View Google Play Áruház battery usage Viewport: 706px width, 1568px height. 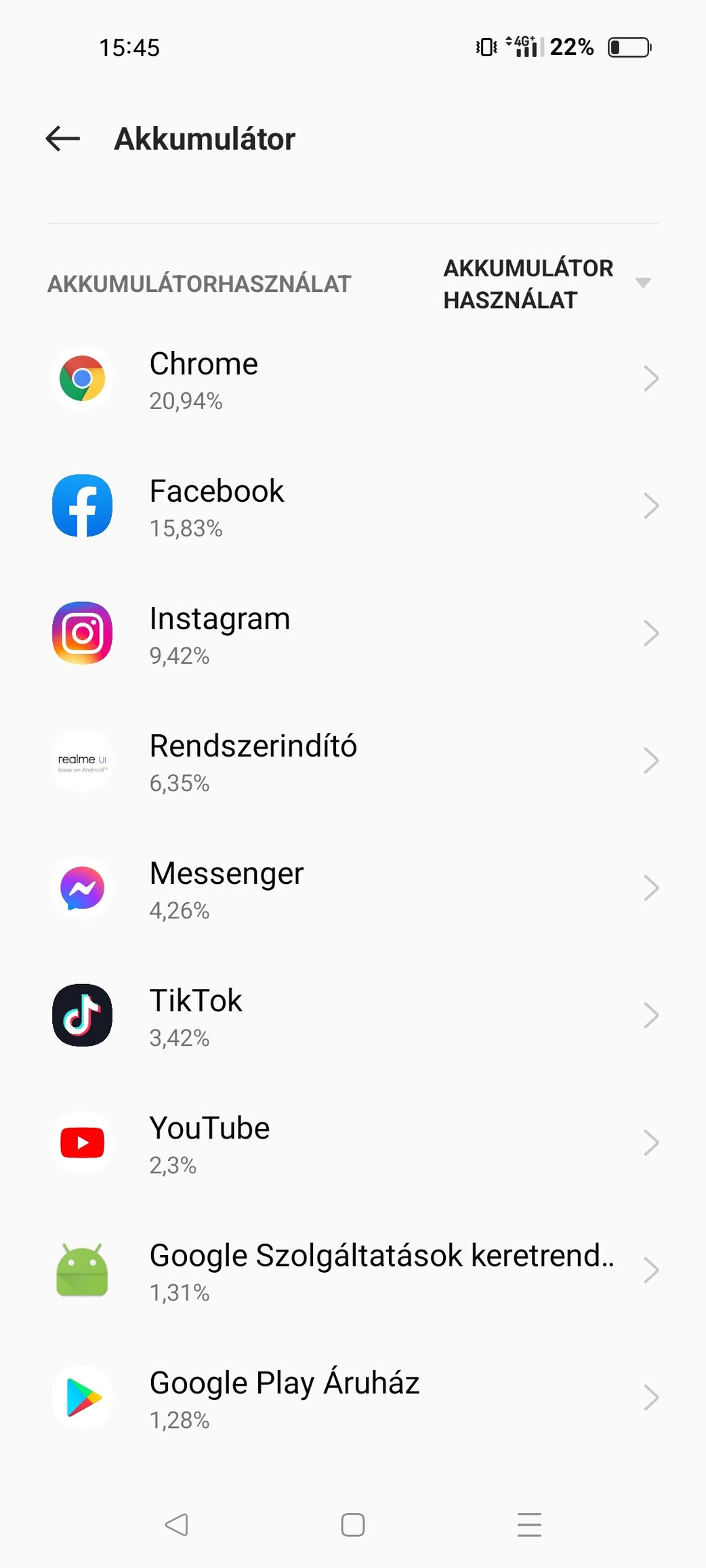click(x=353, y=1398)
